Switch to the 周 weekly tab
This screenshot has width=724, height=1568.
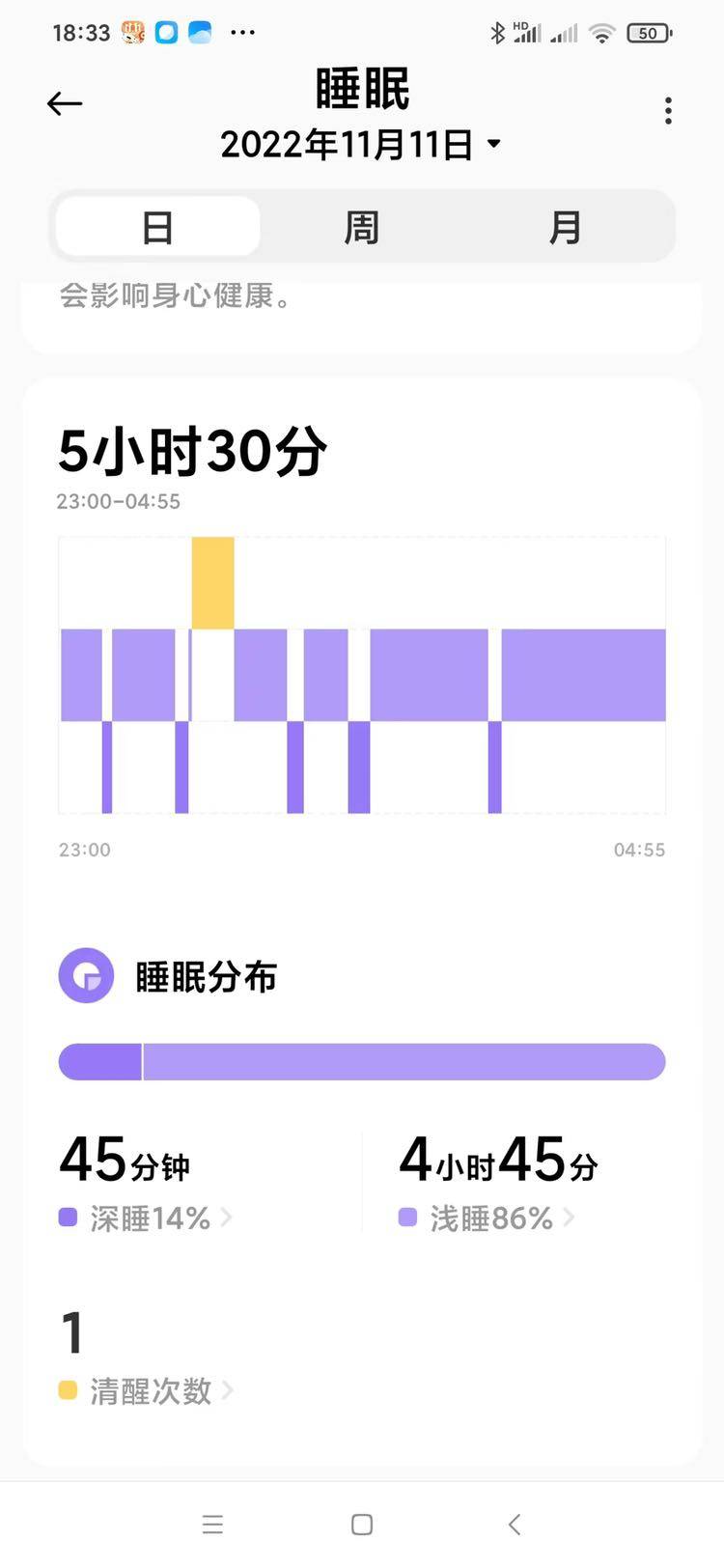click(361, 228)
